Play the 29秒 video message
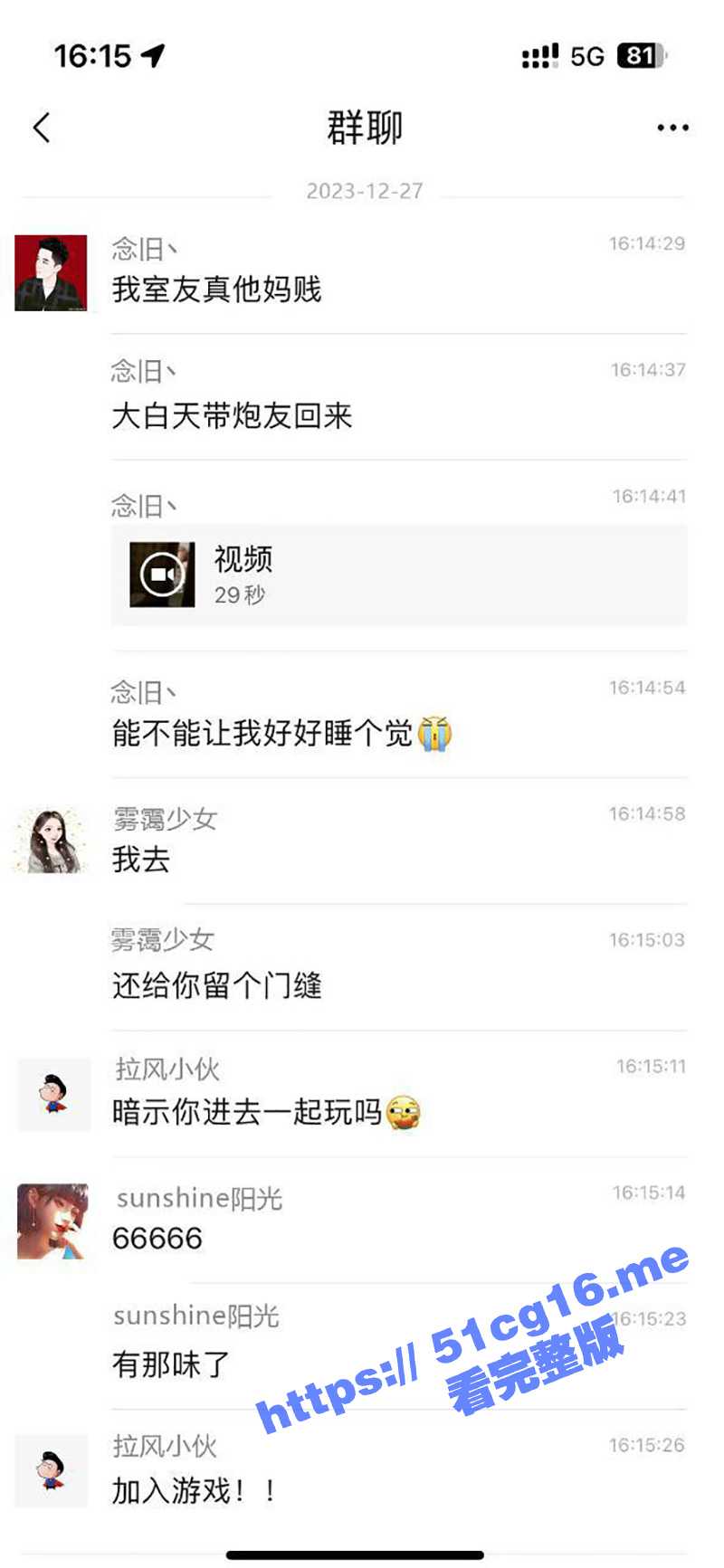The width and height of the screenshot is (724, 1568). point(163,575)
